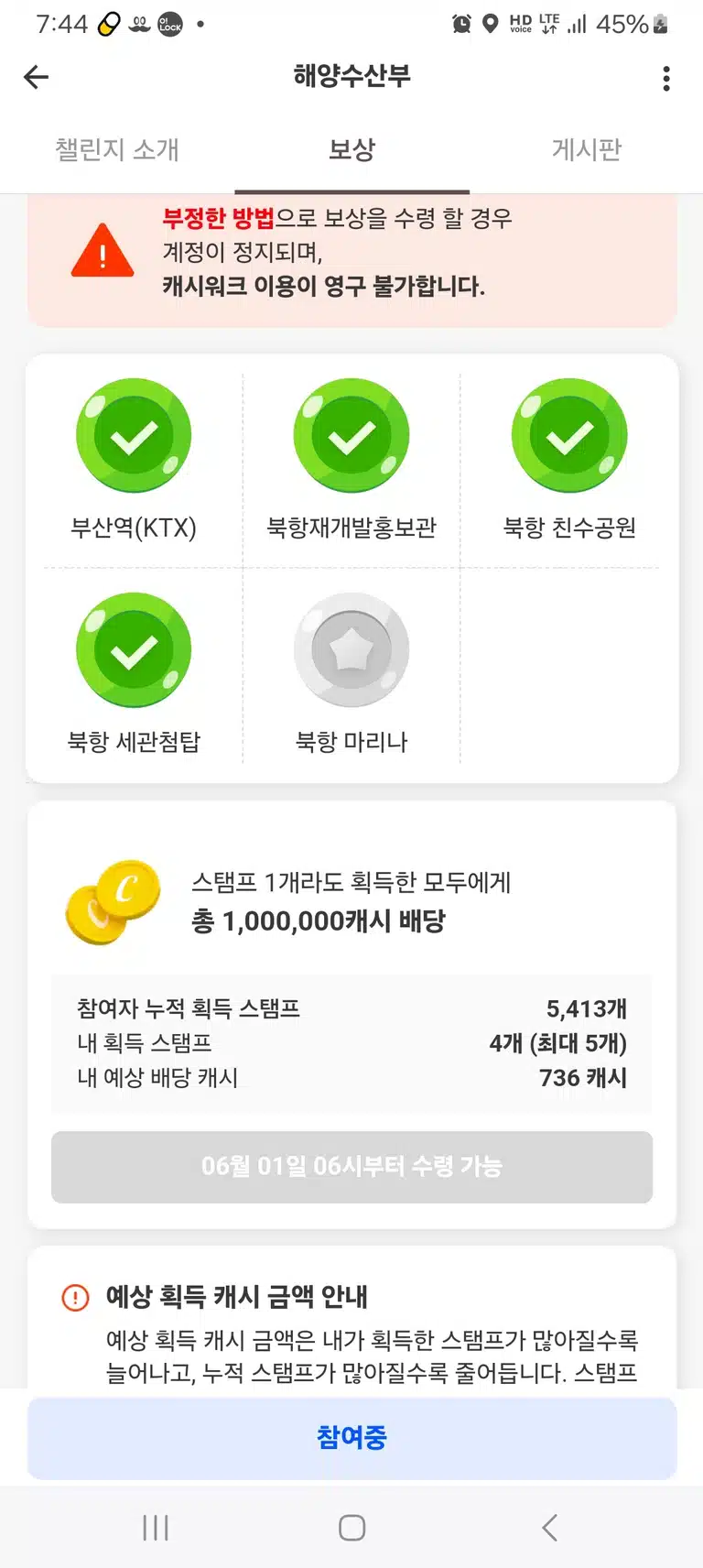Go back using the top-left arrow
This screenshot has height=1568, width=703.
37,78
